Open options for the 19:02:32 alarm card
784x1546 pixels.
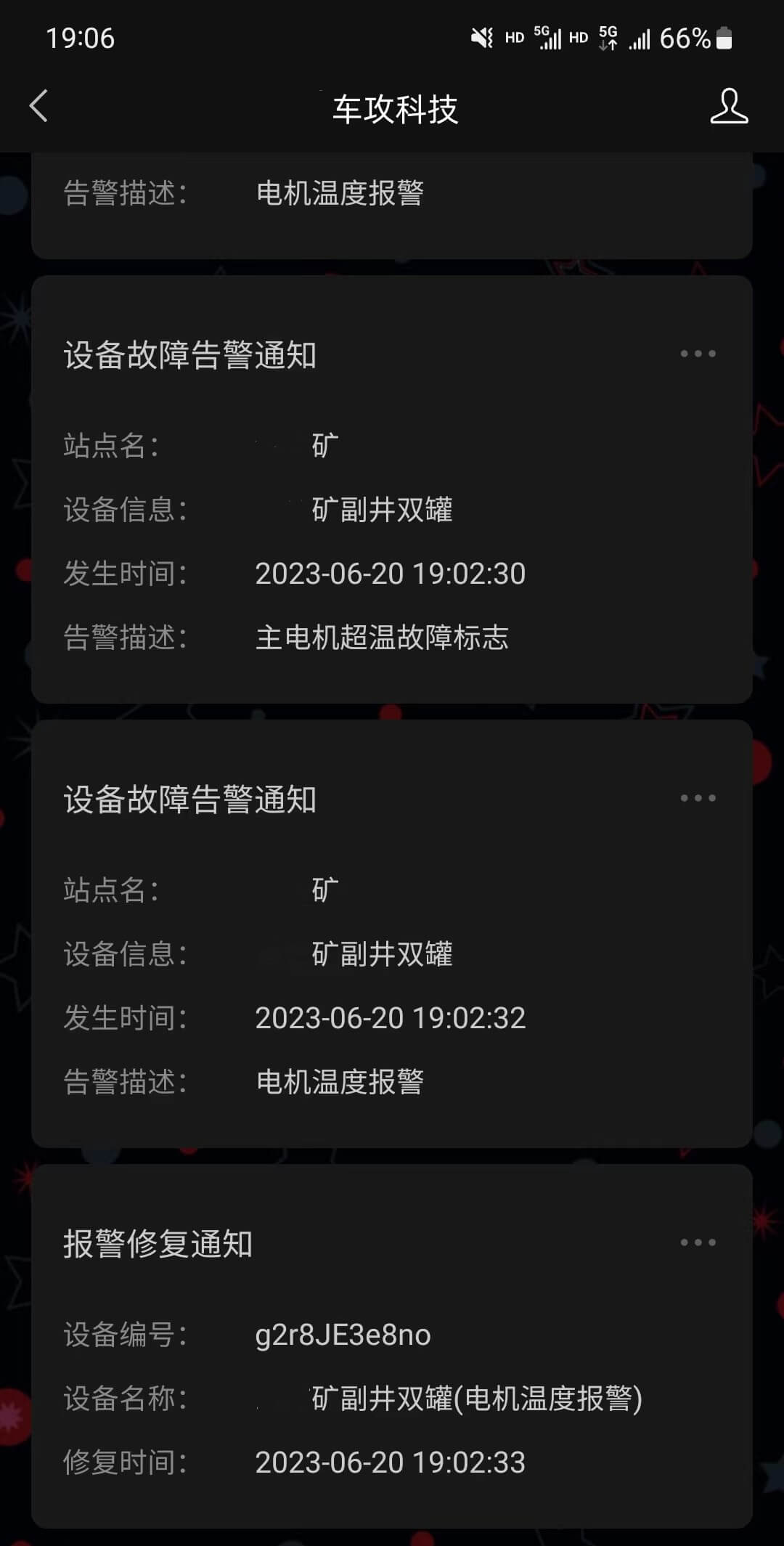click(698, 798)
